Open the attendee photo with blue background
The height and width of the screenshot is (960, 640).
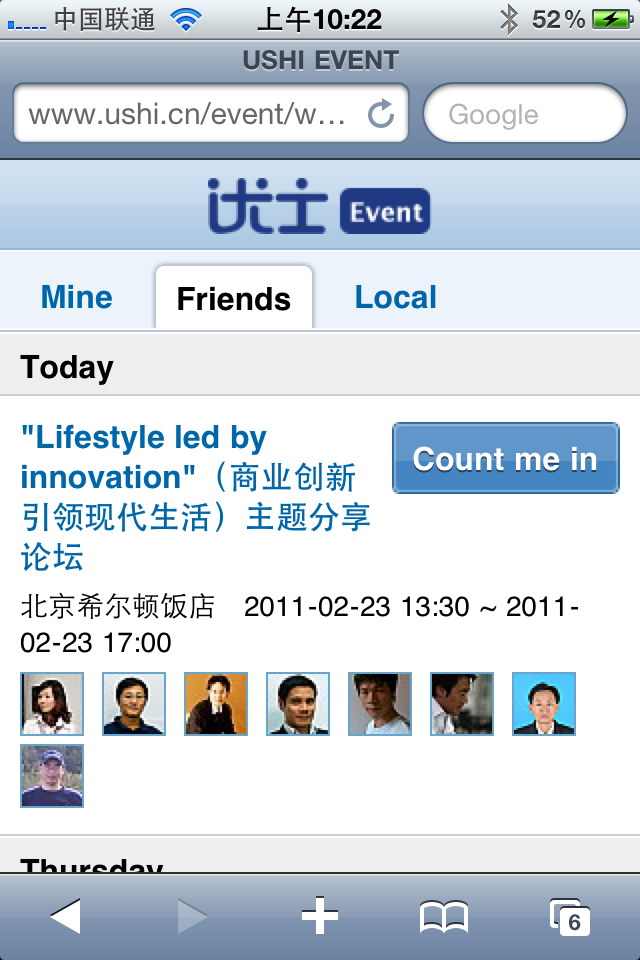544,704
